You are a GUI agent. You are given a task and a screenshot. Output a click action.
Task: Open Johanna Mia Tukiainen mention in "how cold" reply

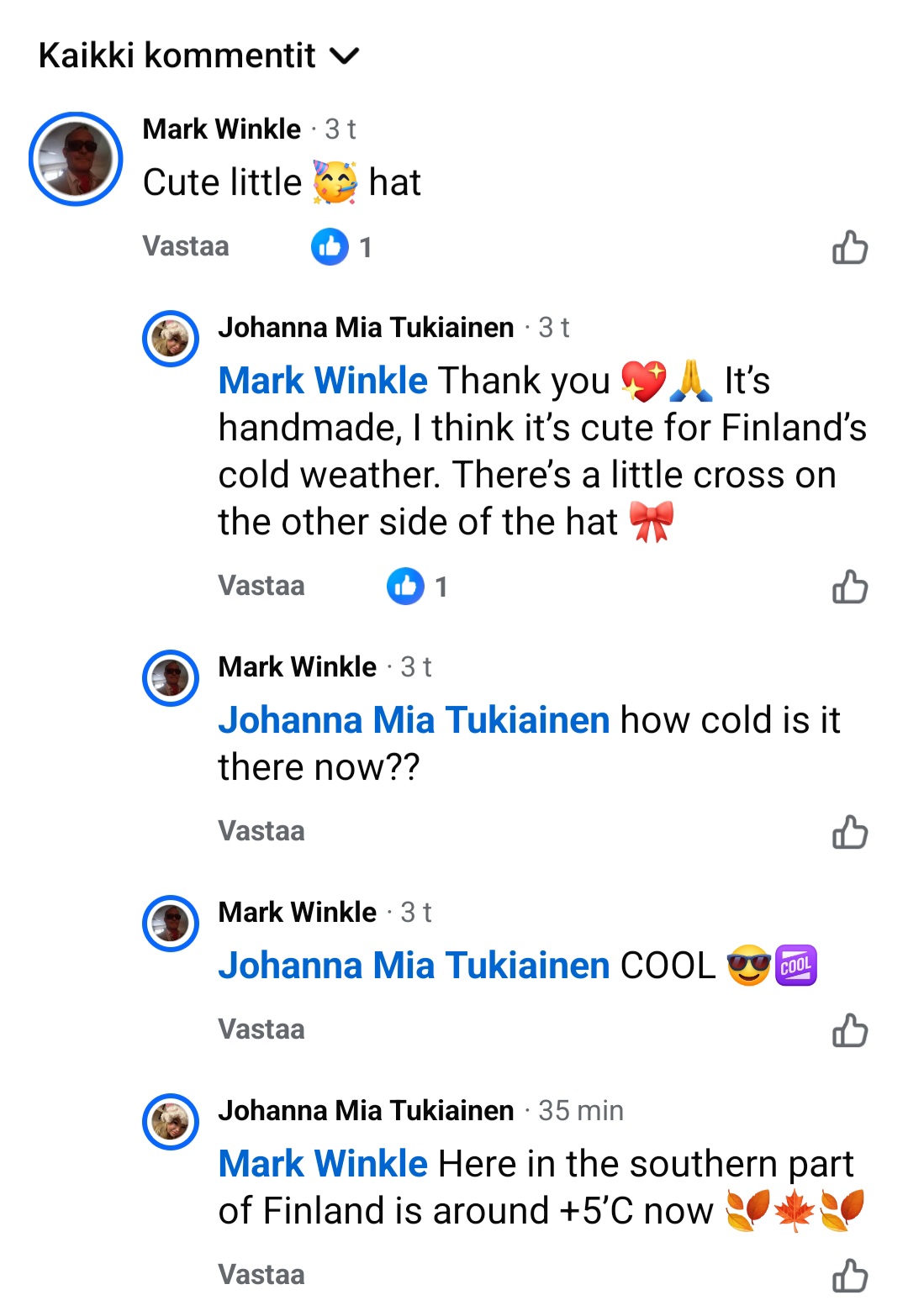click(x=414, y=720)
